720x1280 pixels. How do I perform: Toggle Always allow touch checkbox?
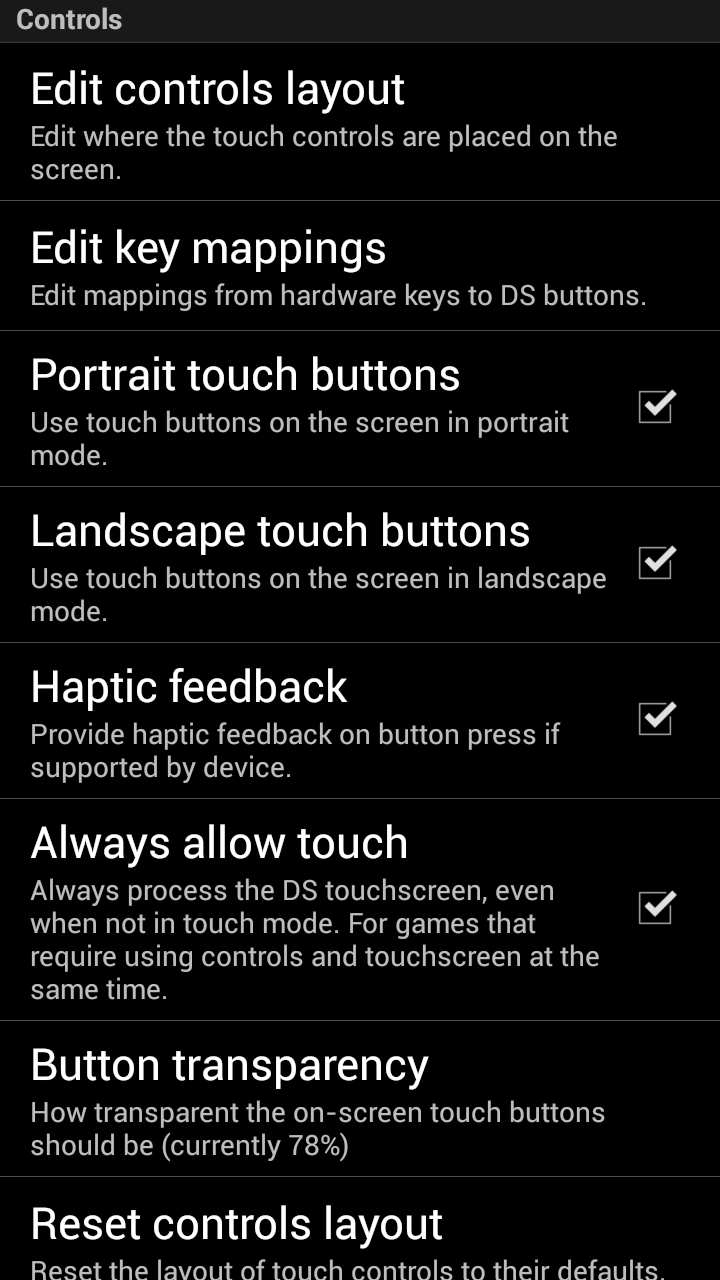click(x=657, y=909)
